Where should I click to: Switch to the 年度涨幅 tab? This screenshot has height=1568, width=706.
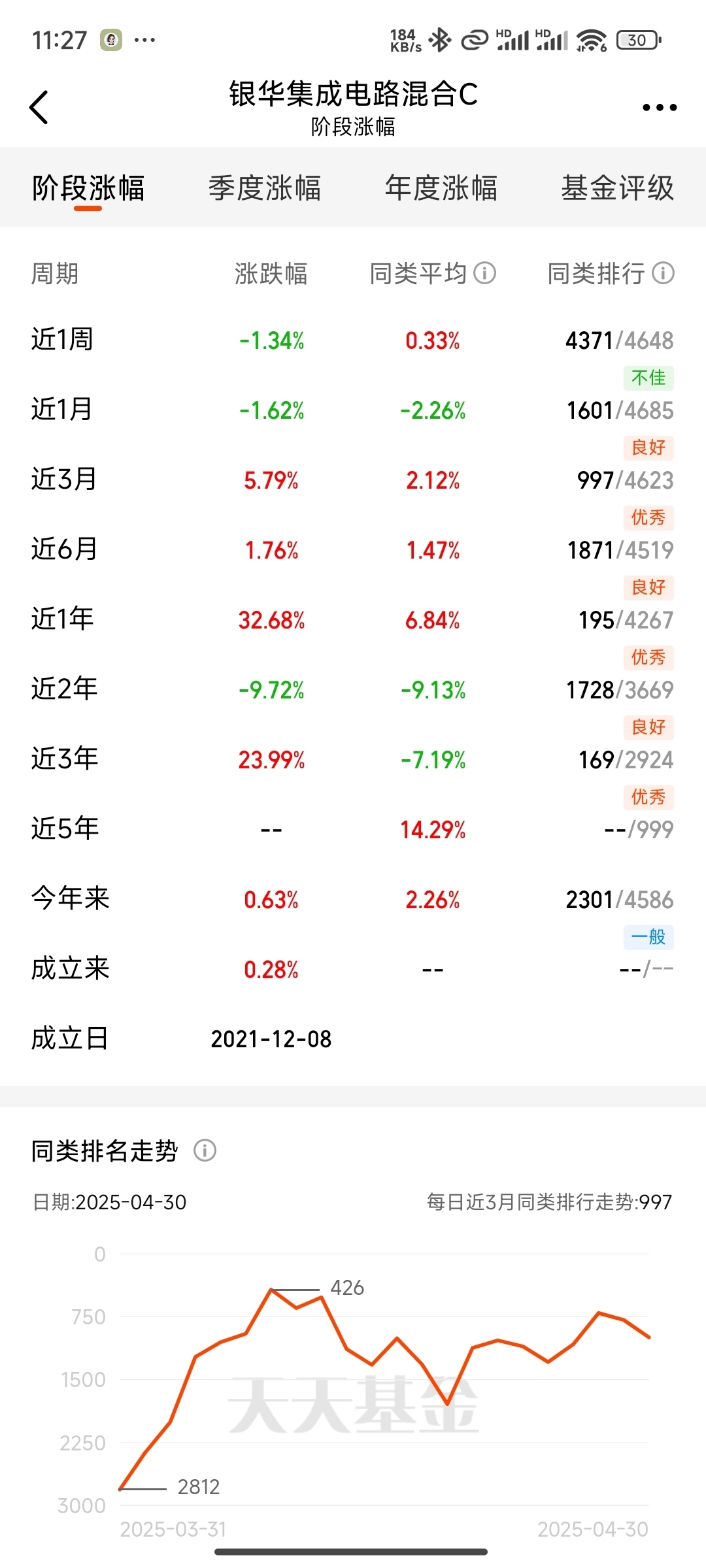[x=441, y=188]
